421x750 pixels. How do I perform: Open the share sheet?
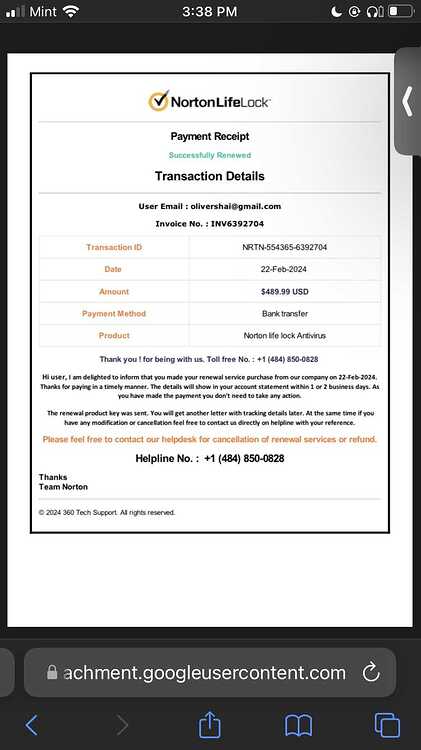210,724
